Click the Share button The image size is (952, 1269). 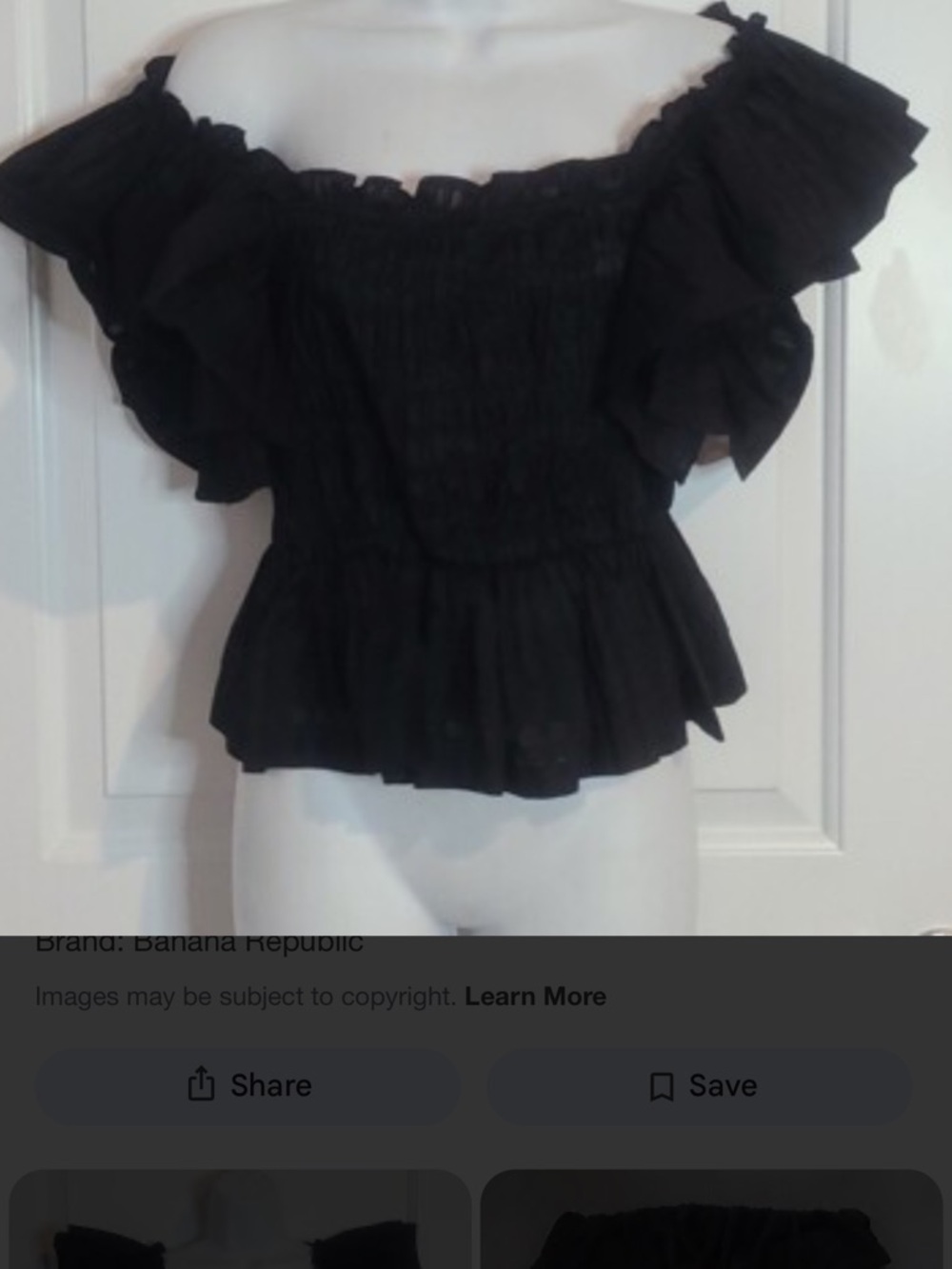pyautogui.click(x=248, y=1085)
